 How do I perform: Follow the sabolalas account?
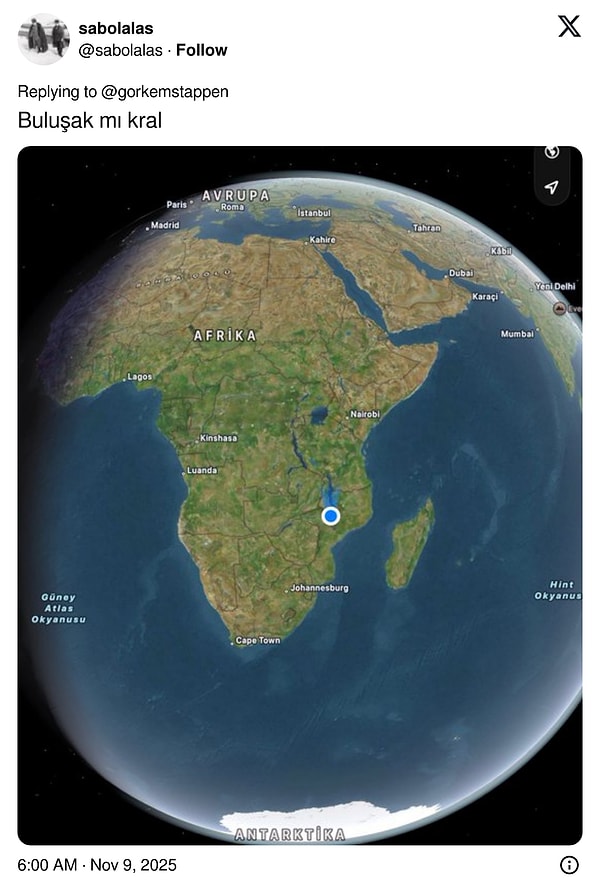[201, 50]
